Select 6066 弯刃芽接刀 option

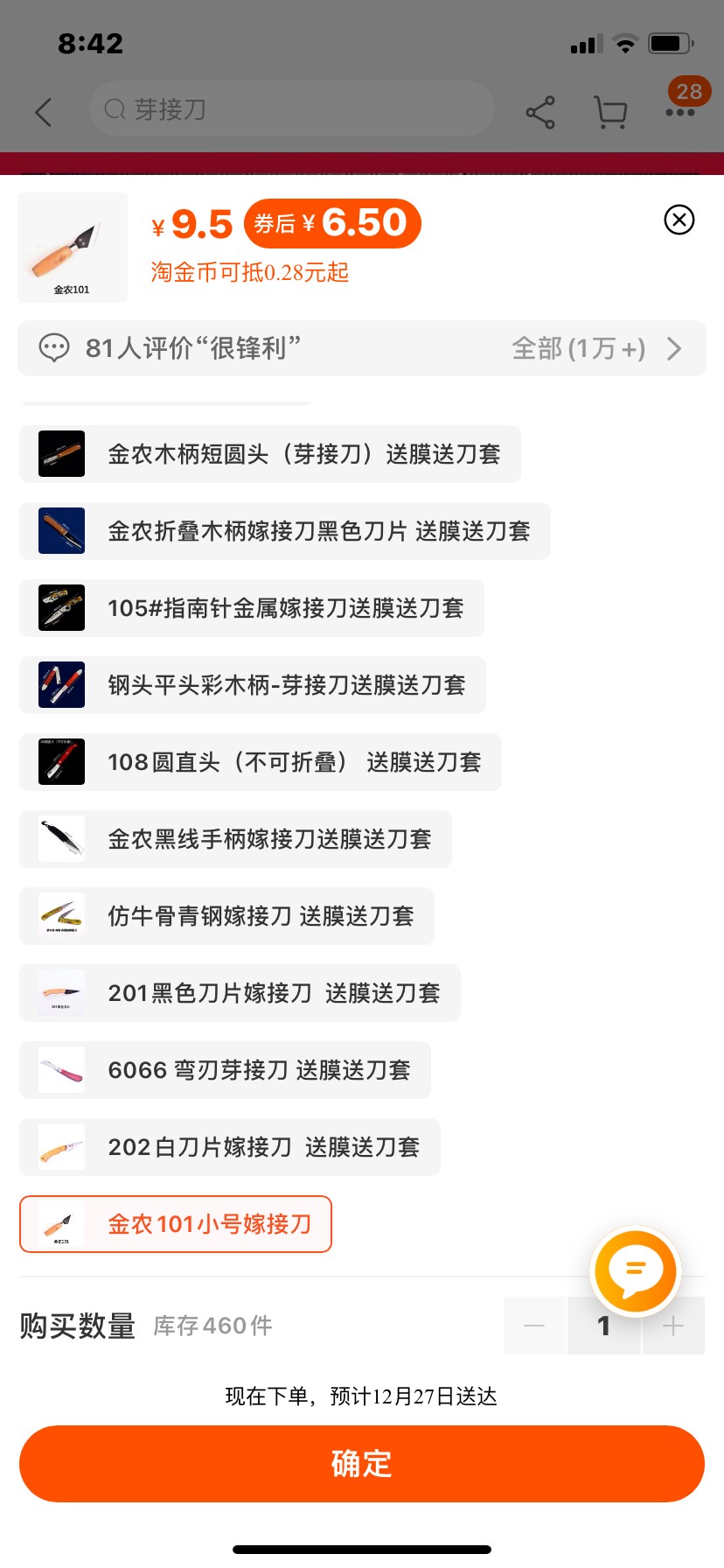(x=225, y=1070)
